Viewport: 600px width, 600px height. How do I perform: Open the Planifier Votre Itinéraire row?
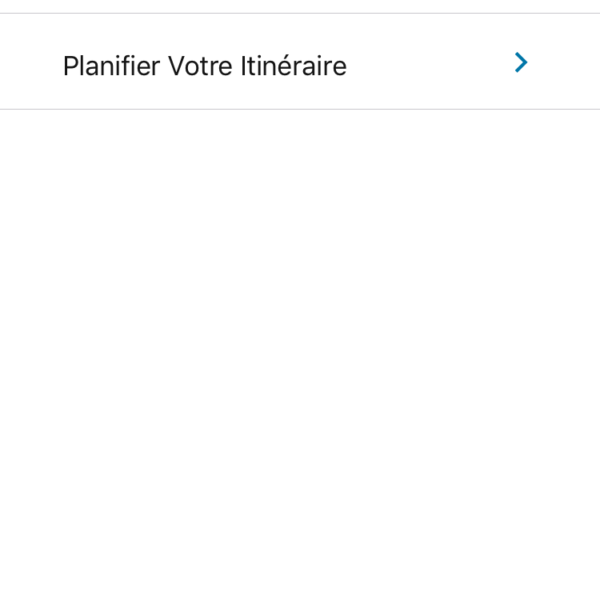coord(300,65)
